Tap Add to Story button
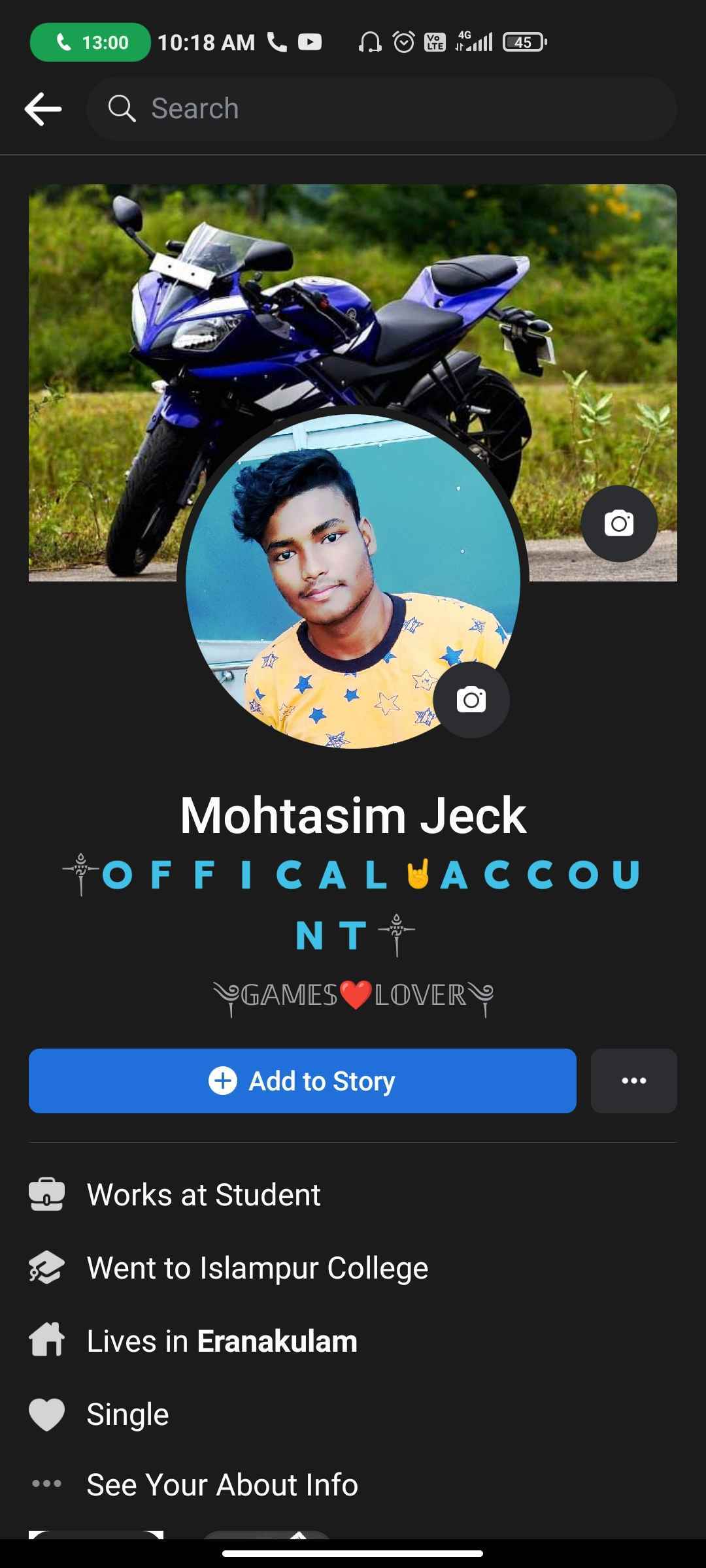The width and height of the screenshot is (706, 1568). click(302, 1081)
